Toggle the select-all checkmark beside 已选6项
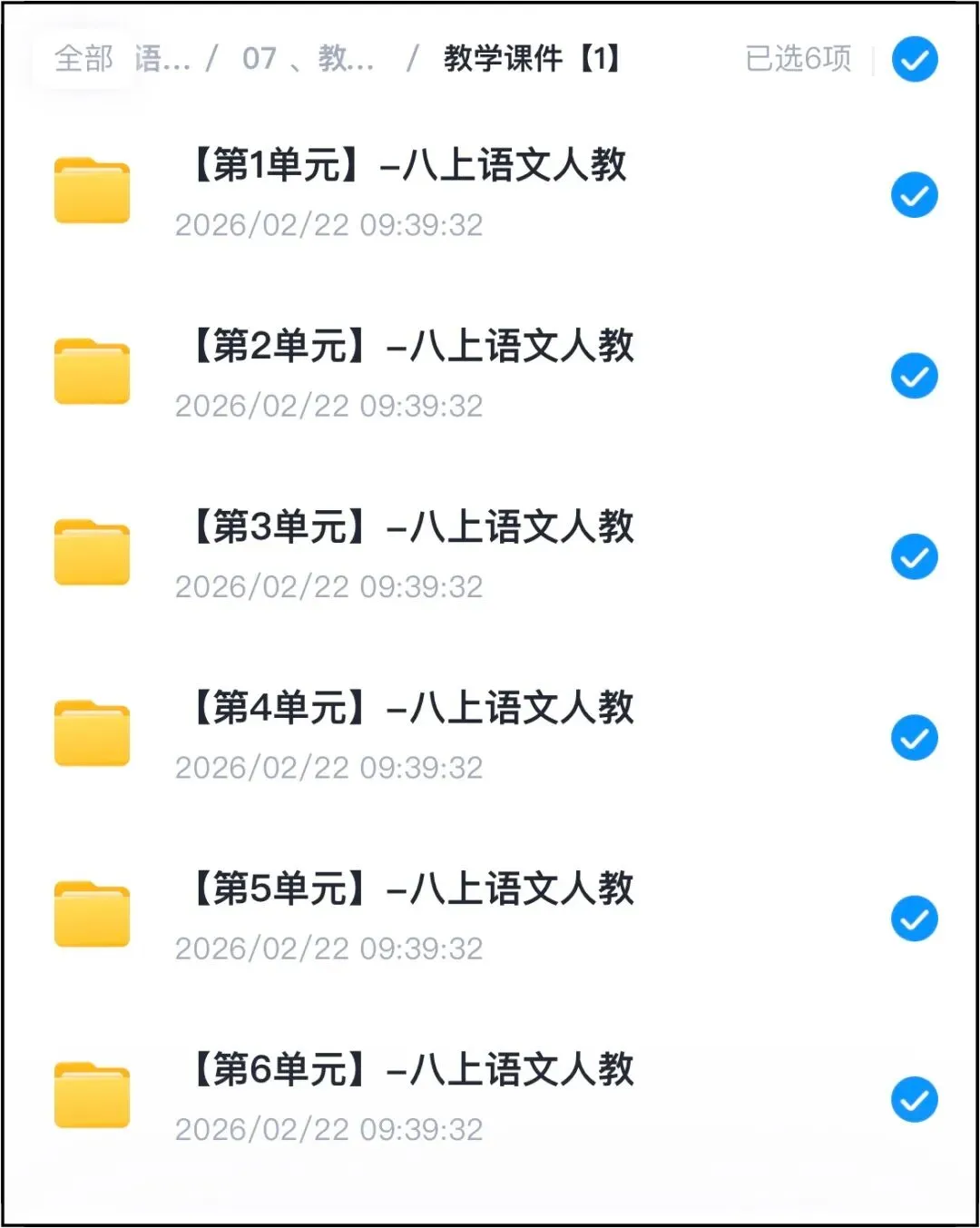The width and height of the screenshot is (980, 1228). pyautogui.click(x=914, y=60)
